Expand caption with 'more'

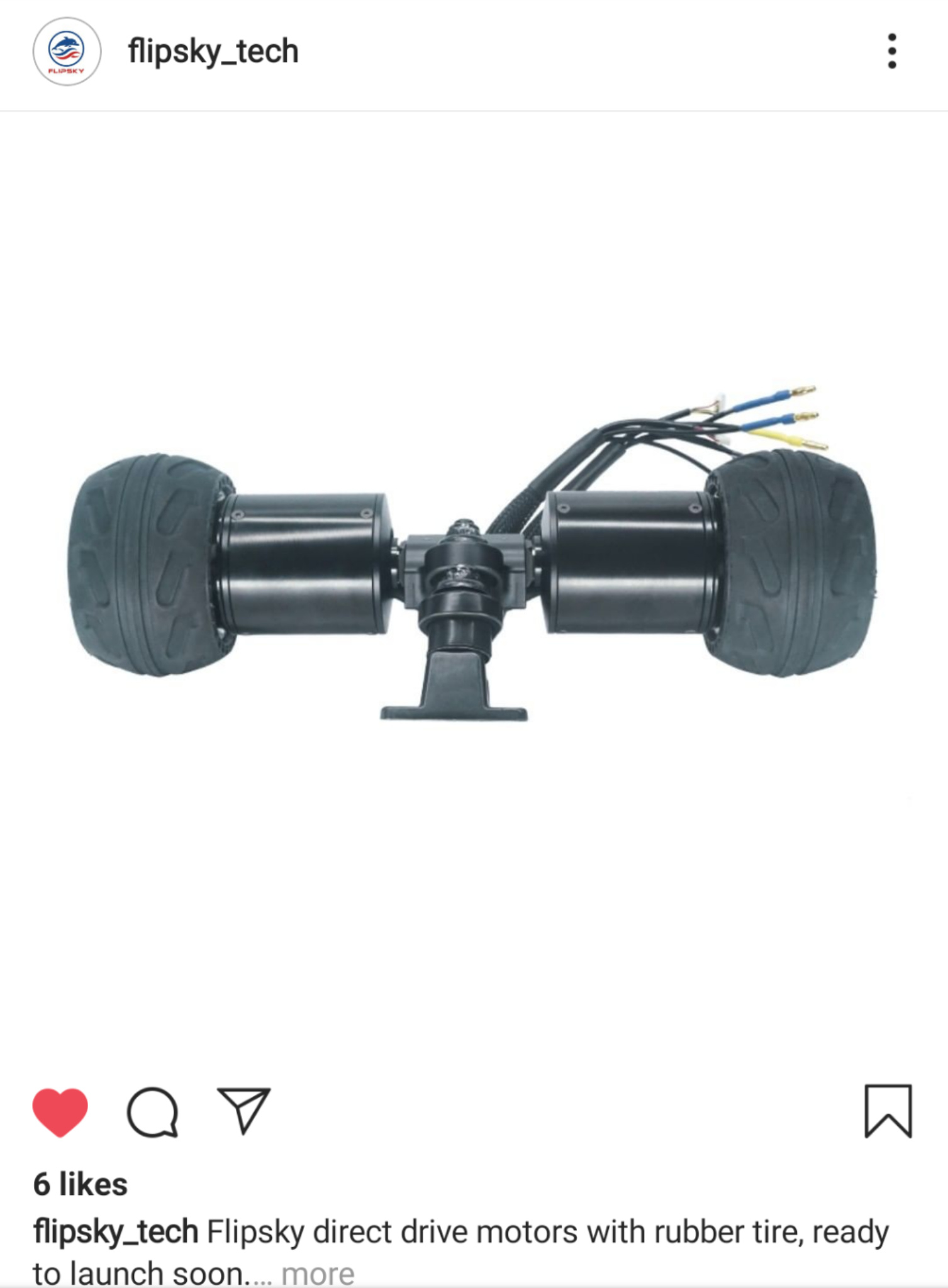318,1274
